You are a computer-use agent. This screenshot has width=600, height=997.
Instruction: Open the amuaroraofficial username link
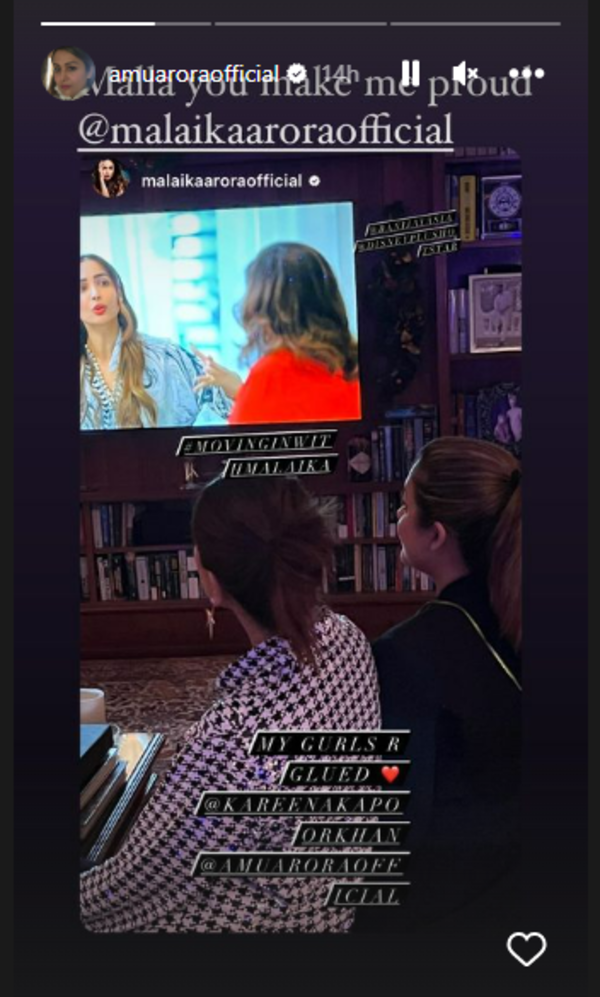(194, 74)
